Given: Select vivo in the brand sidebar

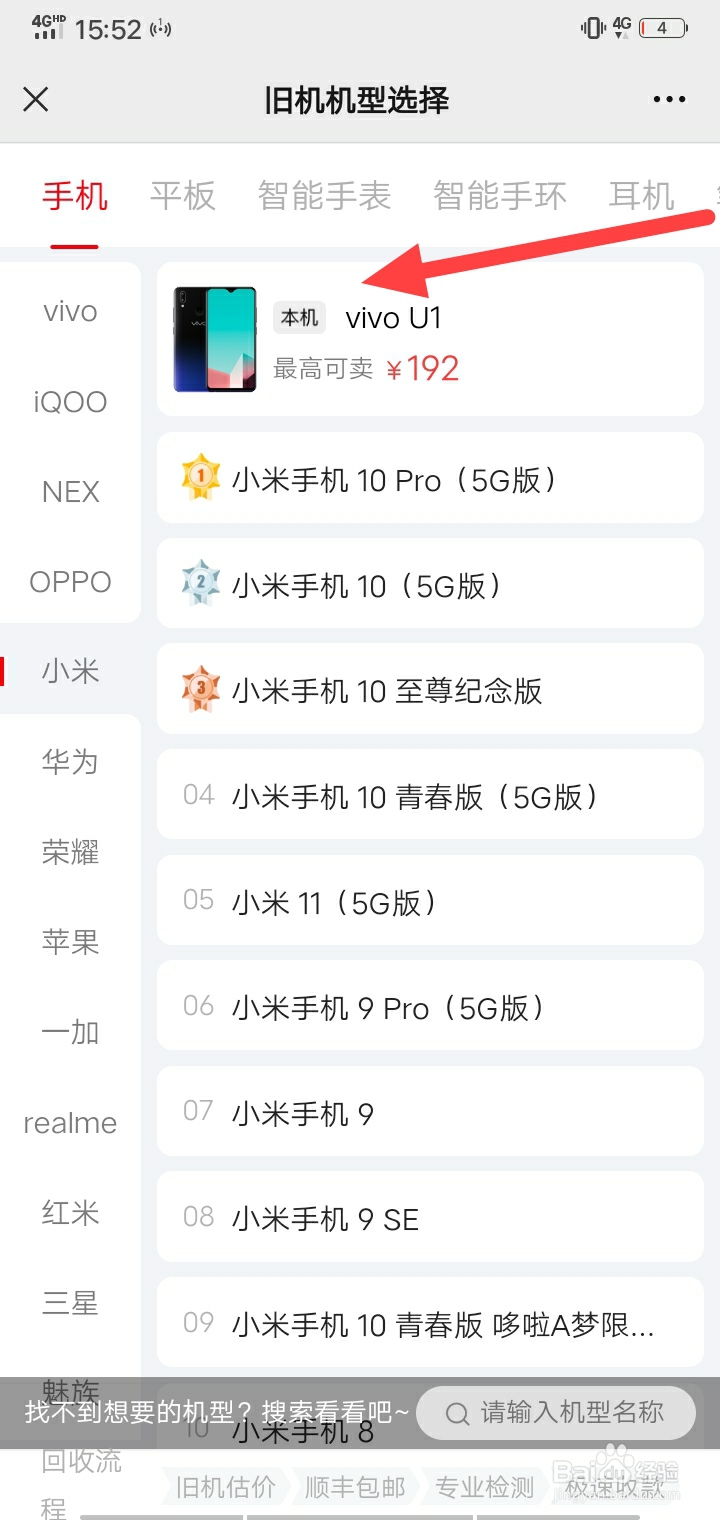Looking at the screenshot, I should point(70,312).
